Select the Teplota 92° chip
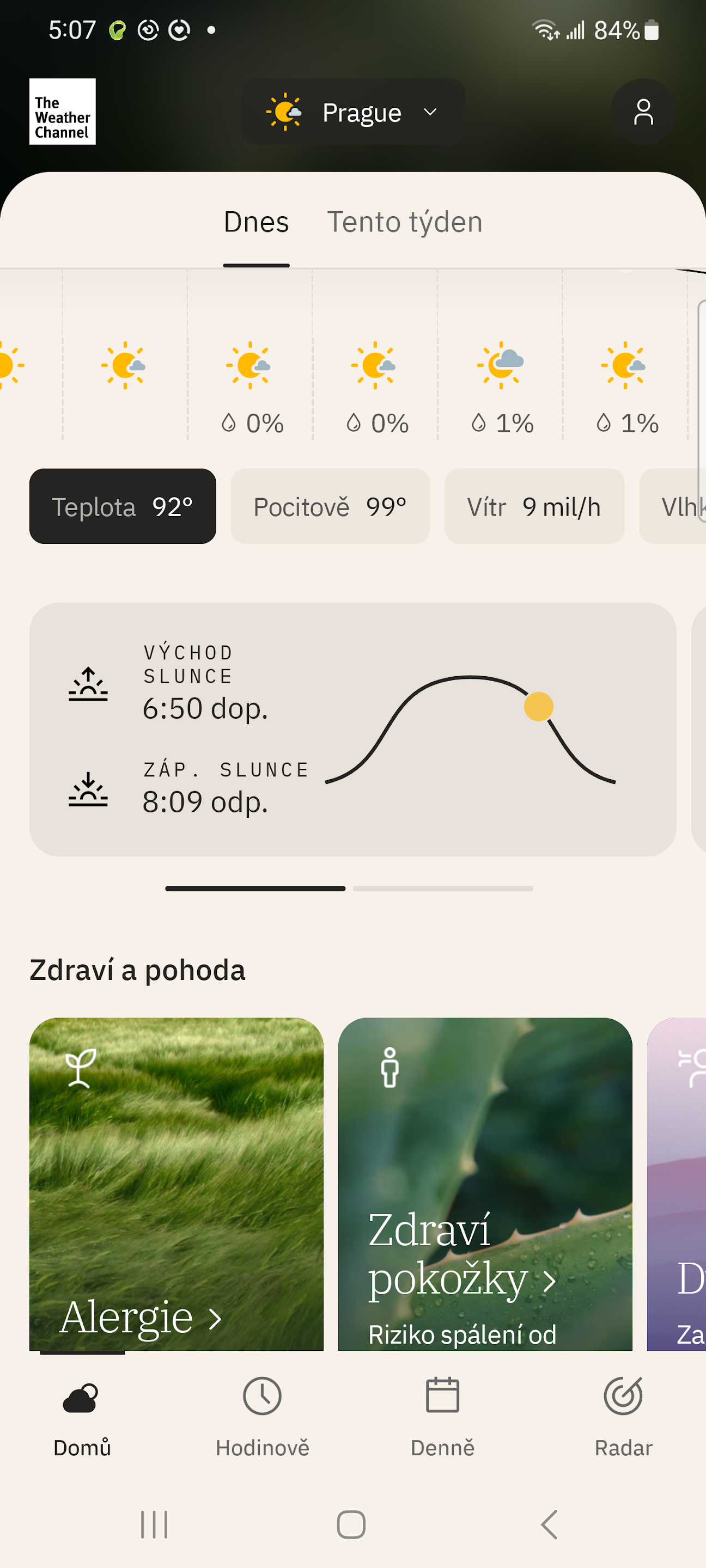Screen dimensions: 706x1568 coord(123,506)
